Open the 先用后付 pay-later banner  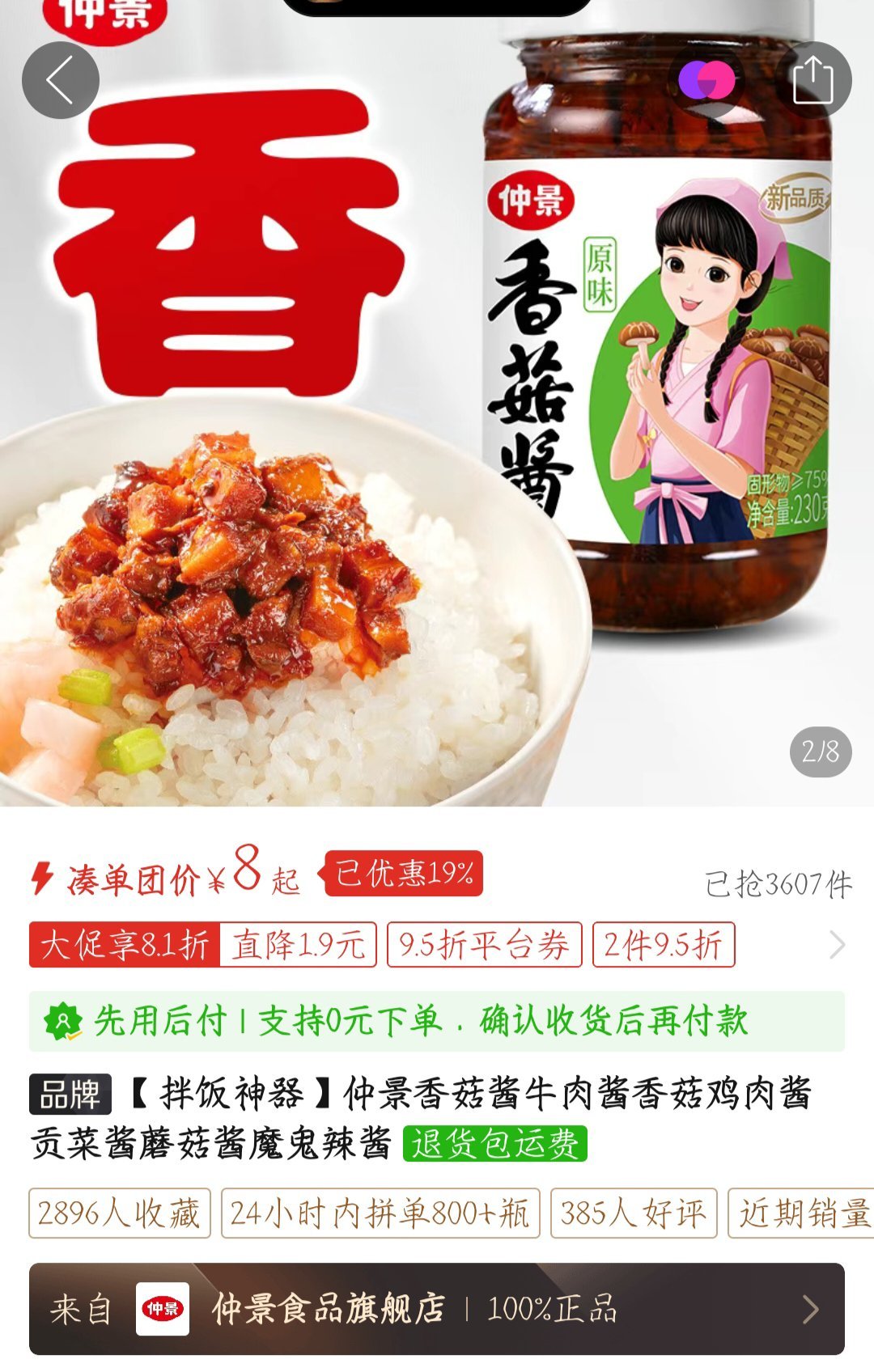click(x=437, y=1021)
